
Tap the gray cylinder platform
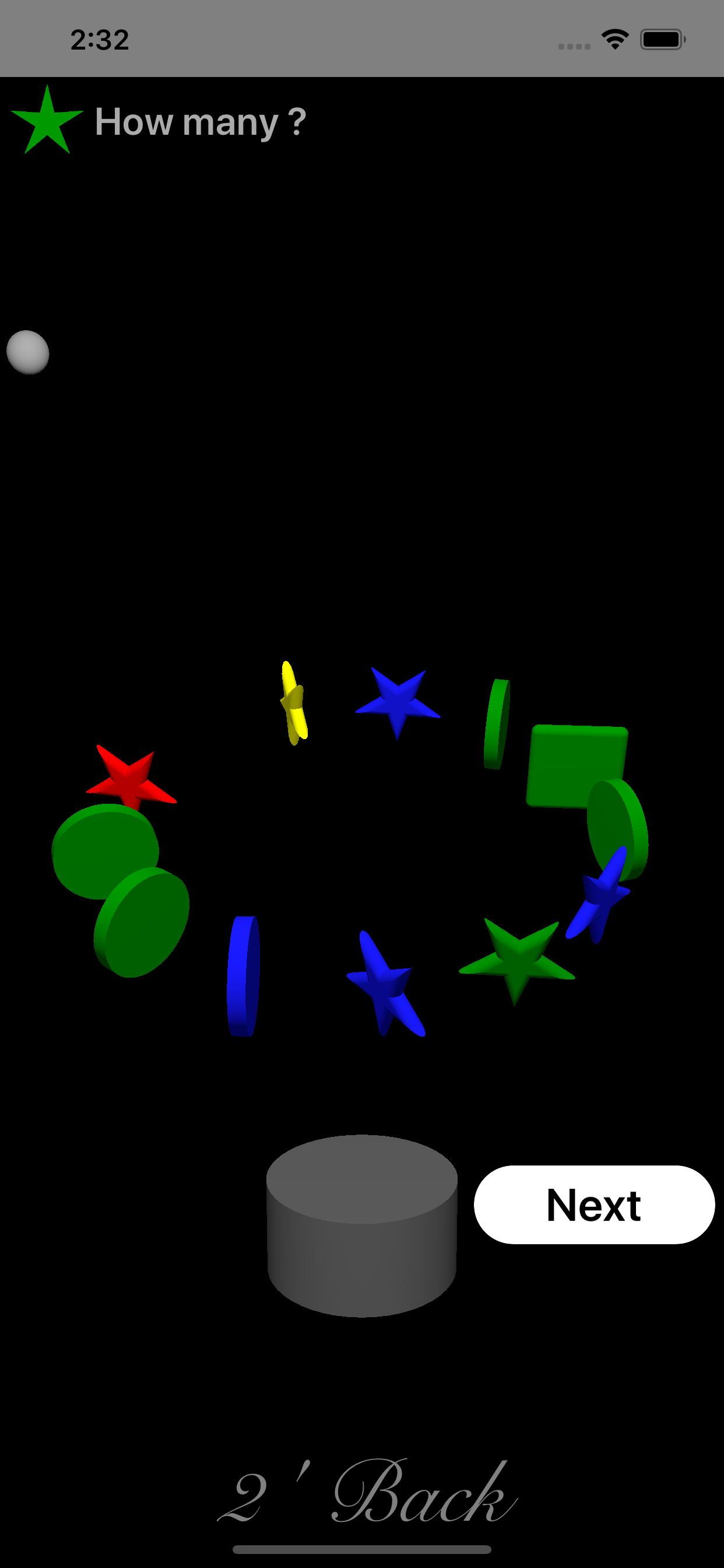[362, 1217]
